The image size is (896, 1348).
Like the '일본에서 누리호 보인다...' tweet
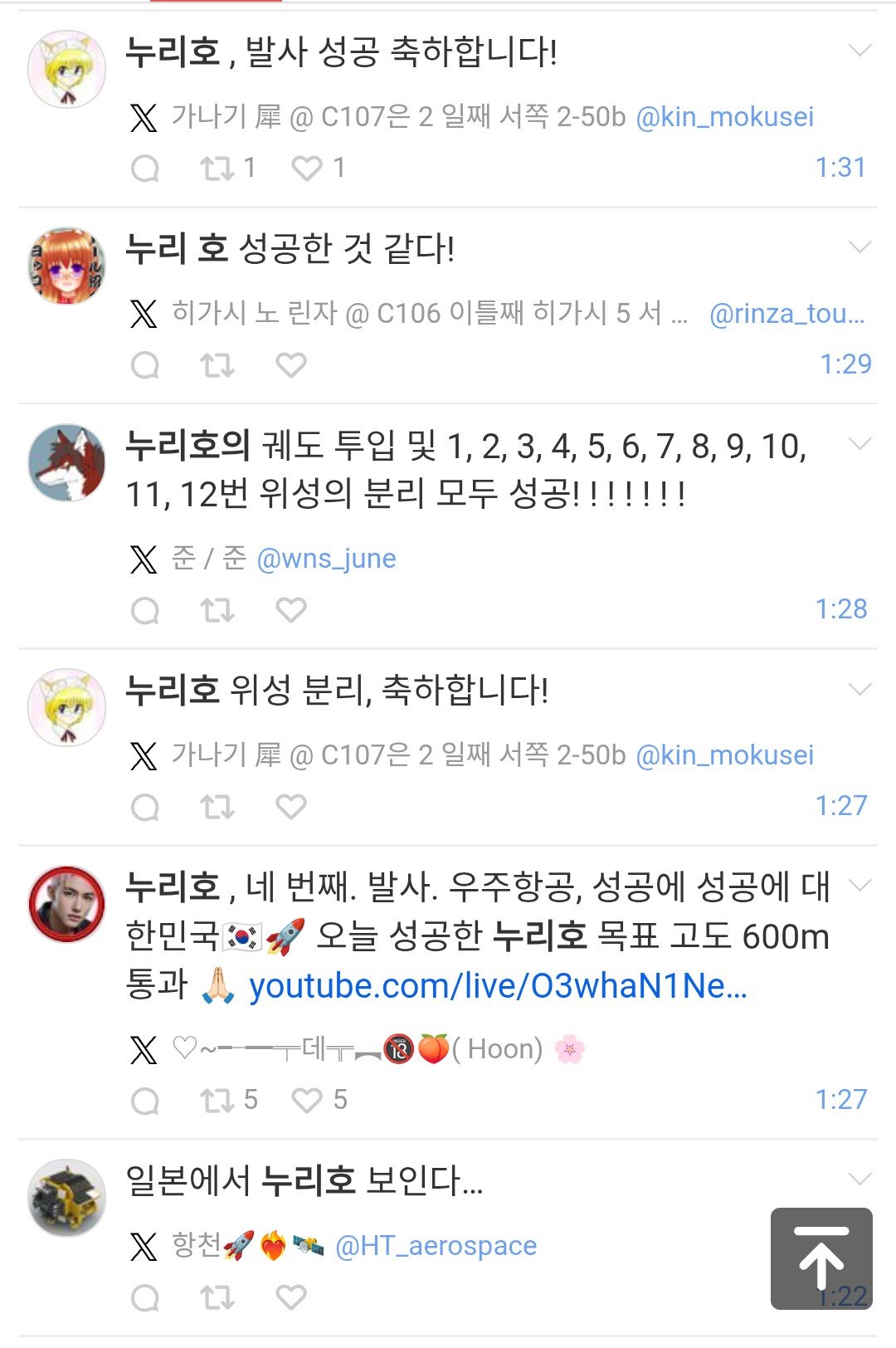pos(291,1297)
